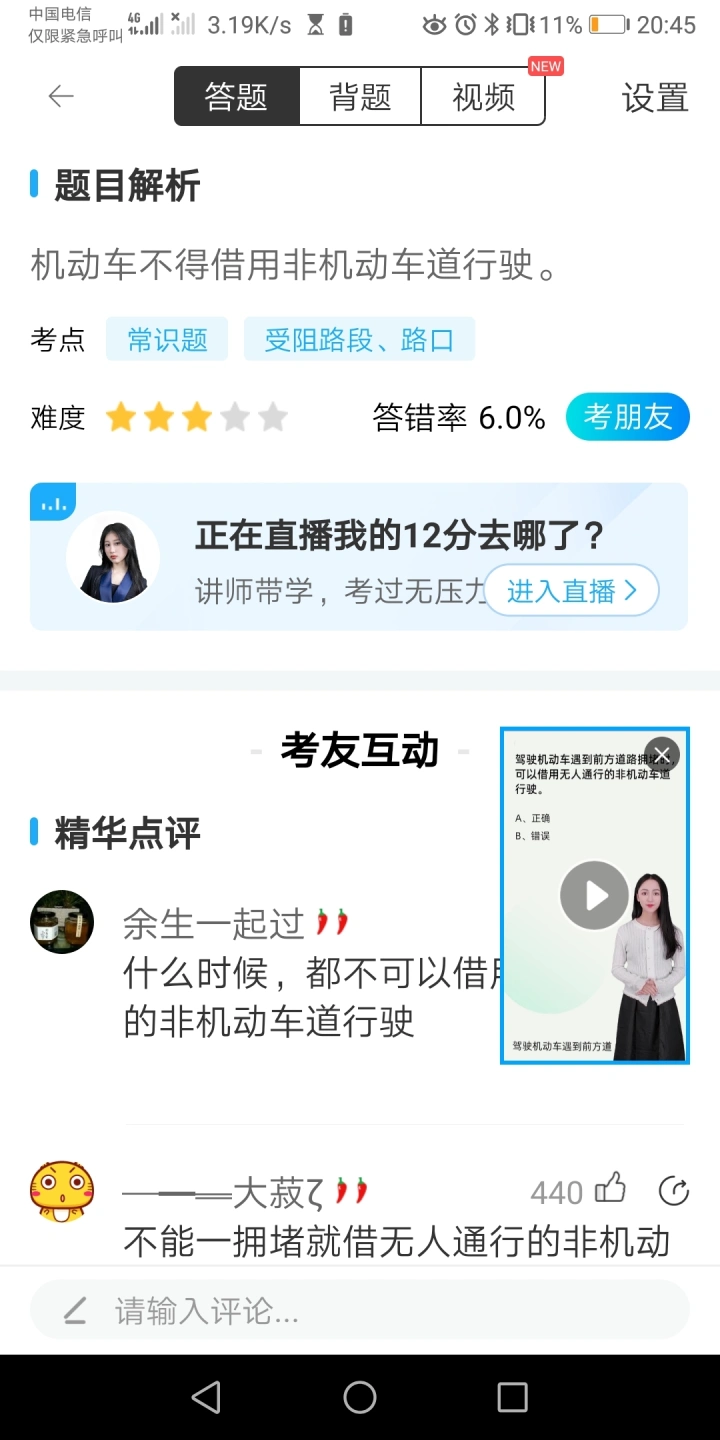The width and height of the screenshot is (720, 1440).
Task: Tap the 考朋友 button
Action: (627, 417)
